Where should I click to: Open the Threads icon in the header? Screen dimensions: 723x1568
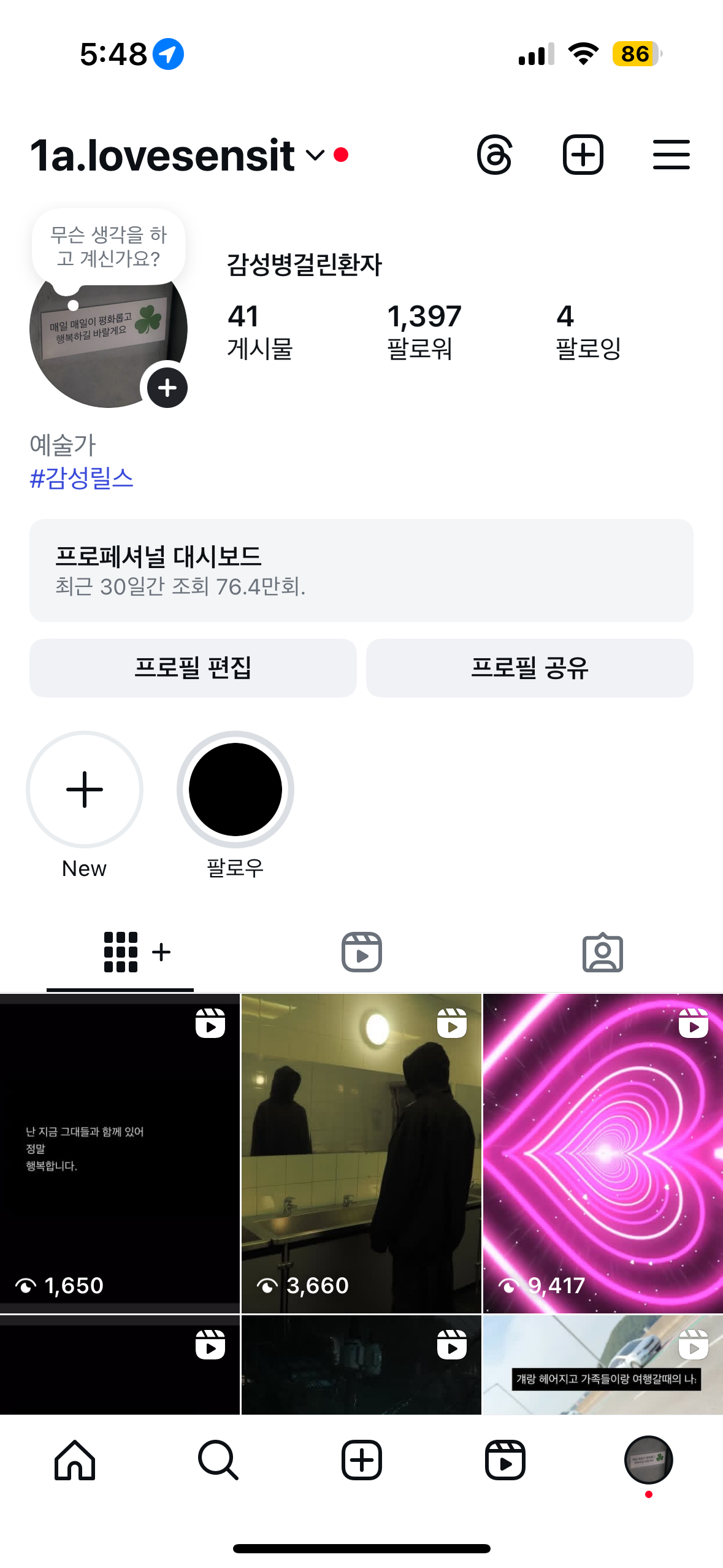[494, 155]
